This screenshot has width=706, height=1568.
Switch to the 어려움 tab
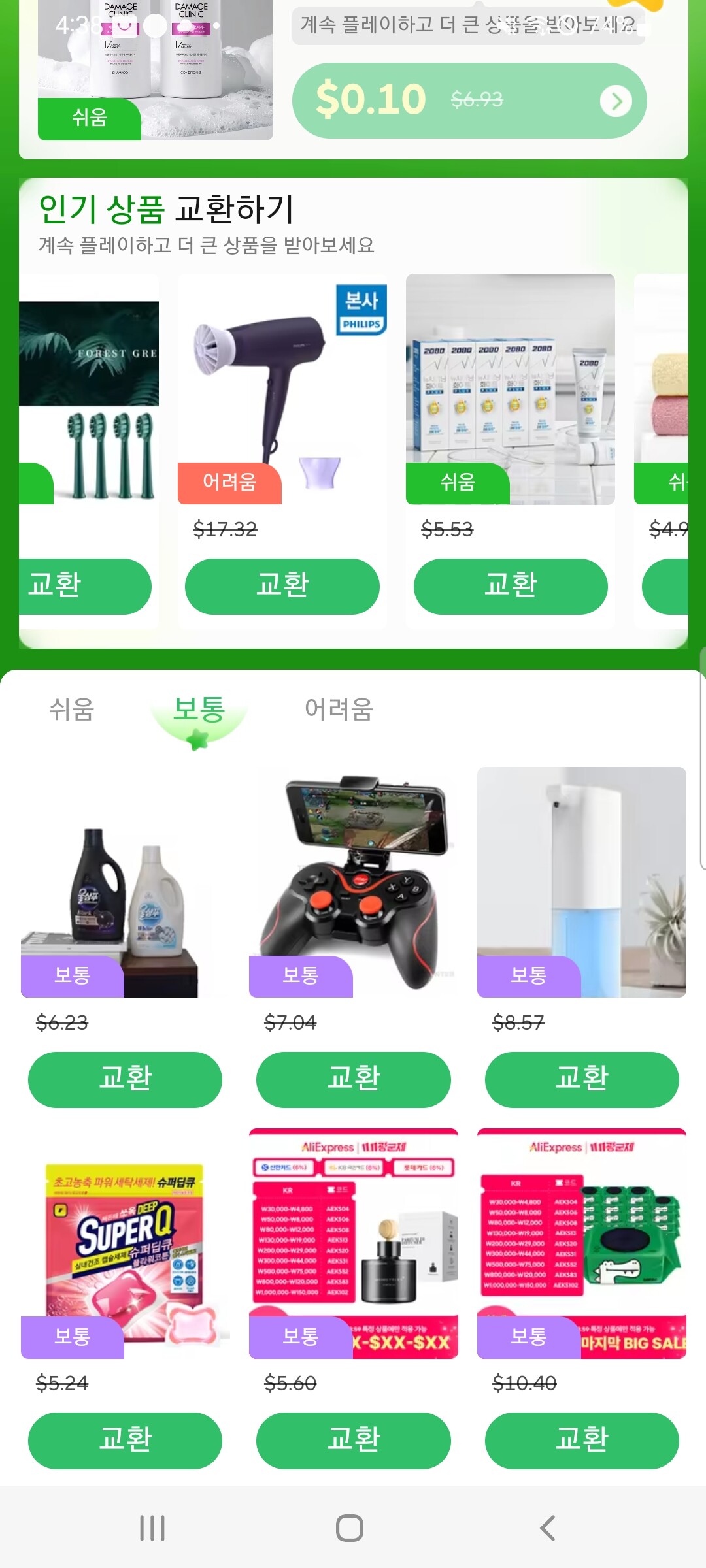[x=339, y=710]
